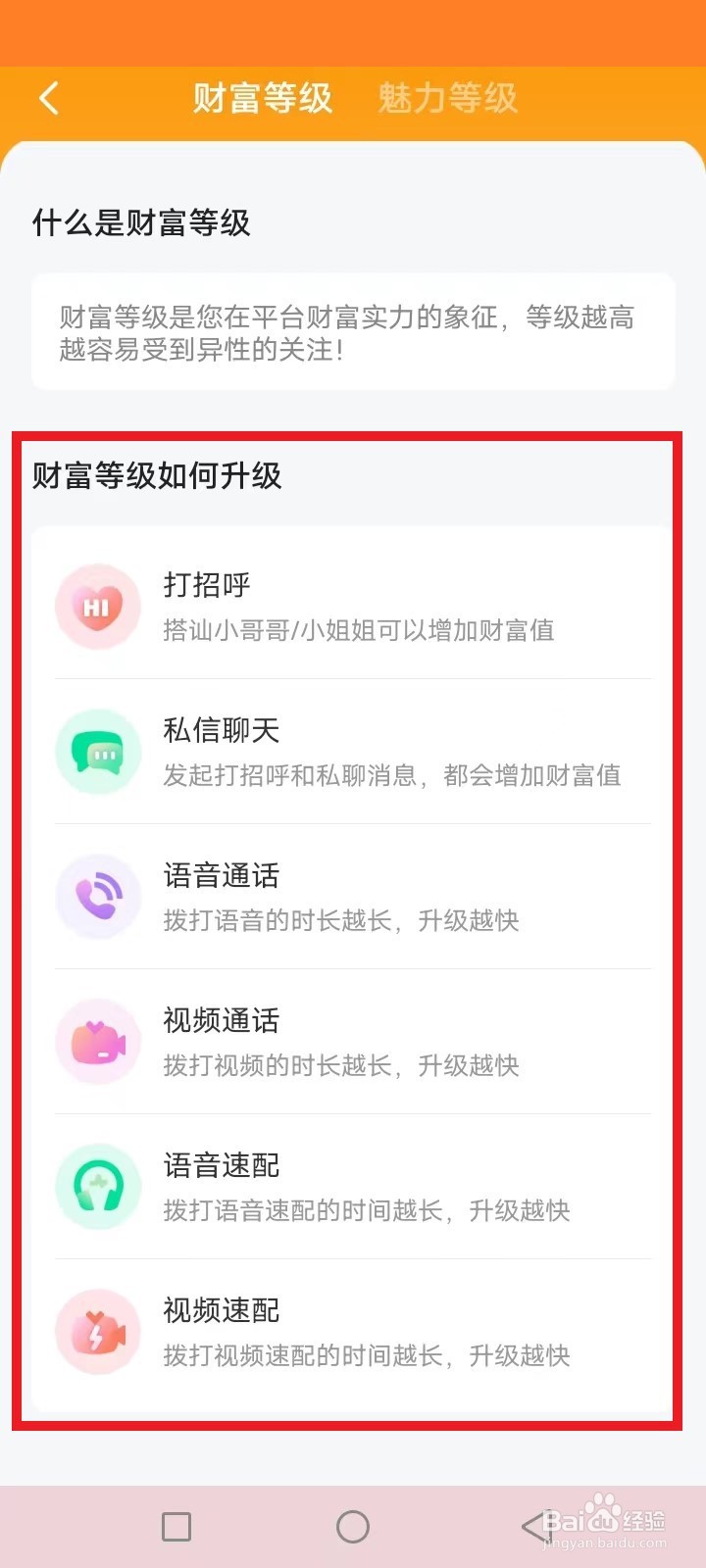Open the pink video camera icon for 视频通话
This screenshot has height=1568, width=706.
pos(98,1041)
